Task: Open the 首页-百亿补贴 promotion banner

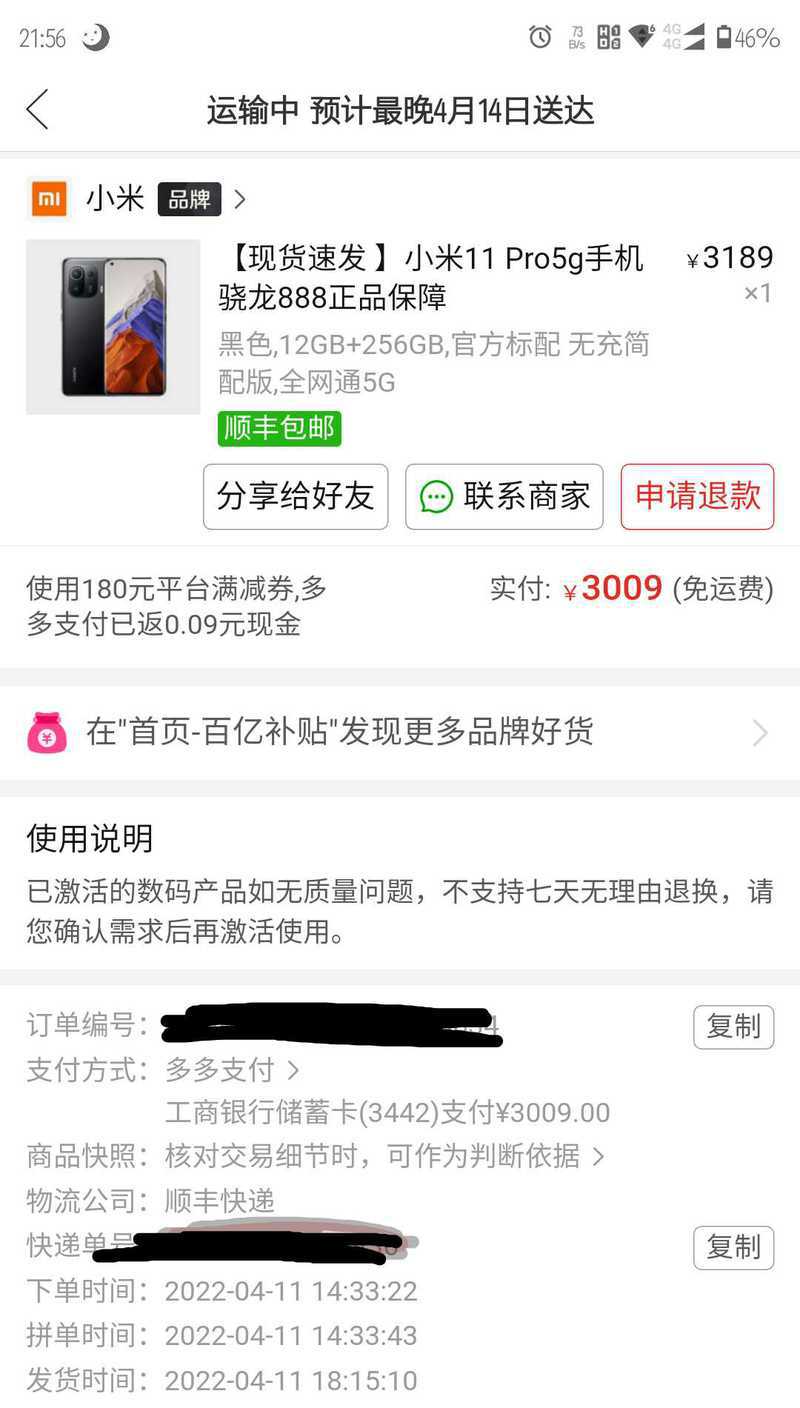Action: (400, 732)
